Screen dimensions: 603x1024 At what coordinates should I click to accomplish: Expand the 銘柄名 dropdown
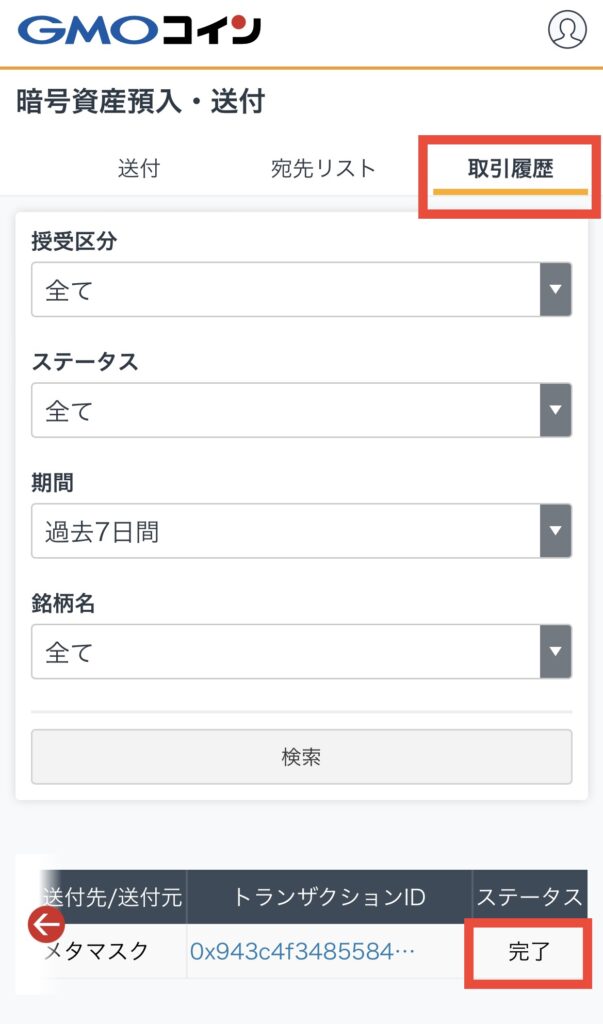301,652
